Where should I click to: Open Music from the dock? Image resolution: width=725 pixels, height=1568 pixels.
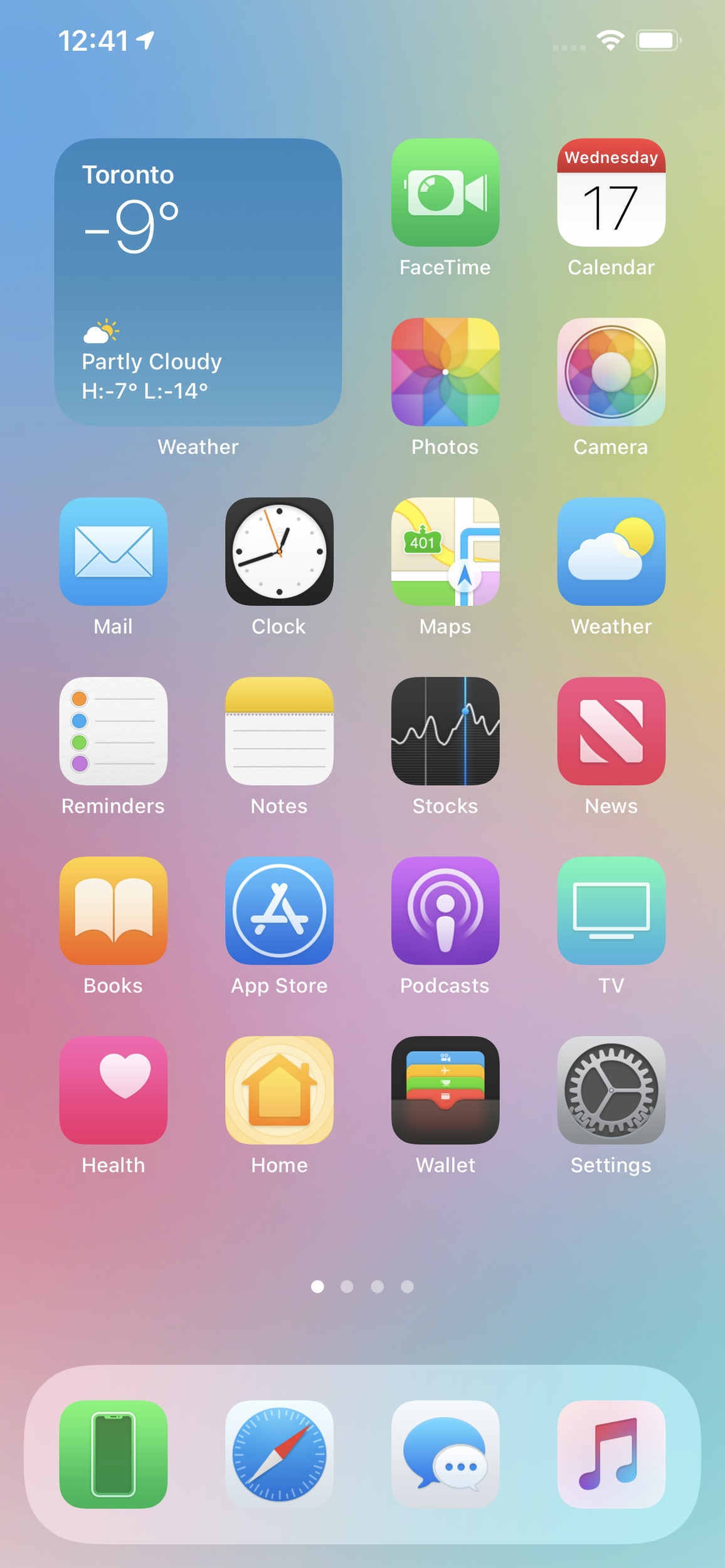611,1454
